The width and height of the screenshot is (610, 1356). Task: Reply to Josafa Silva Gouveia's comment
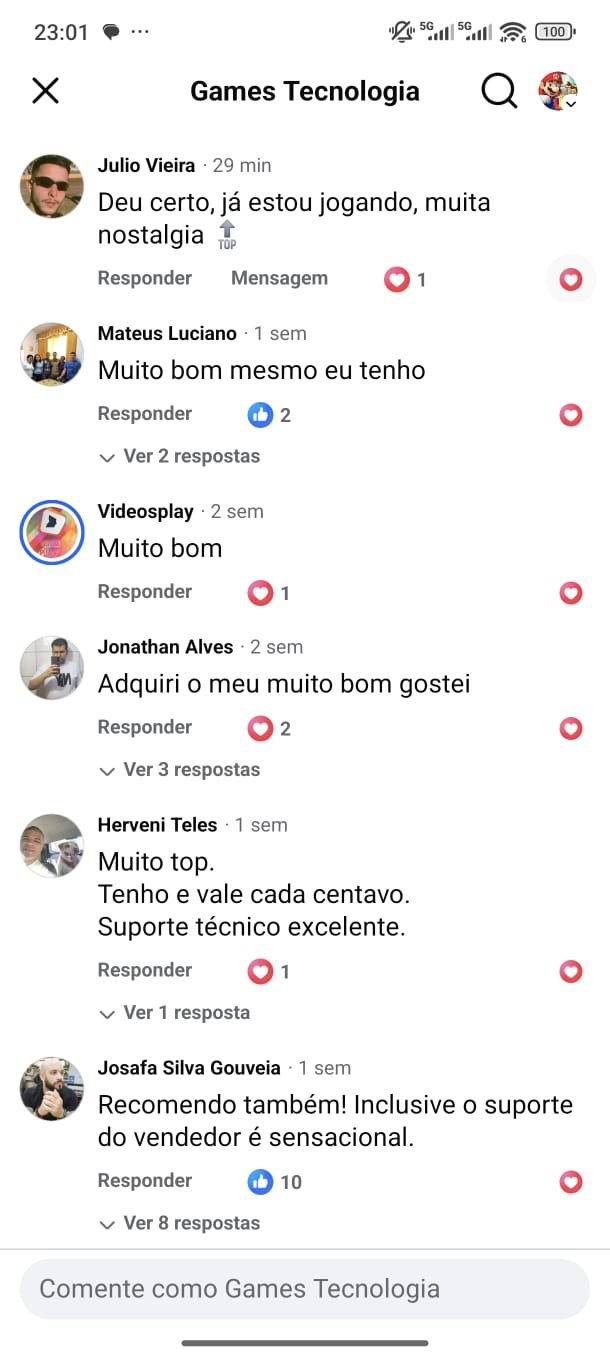point(144,1180)
